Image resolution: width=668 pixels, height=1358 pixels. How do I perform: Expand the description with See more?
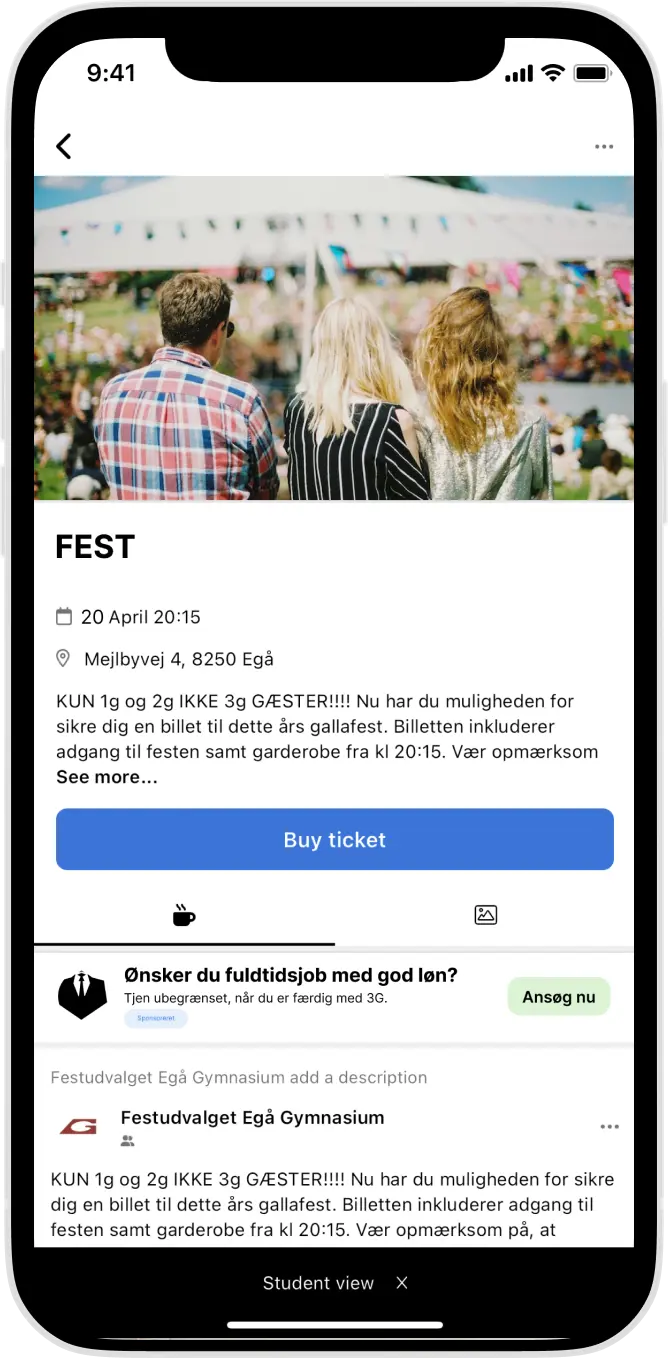[107, 777]
